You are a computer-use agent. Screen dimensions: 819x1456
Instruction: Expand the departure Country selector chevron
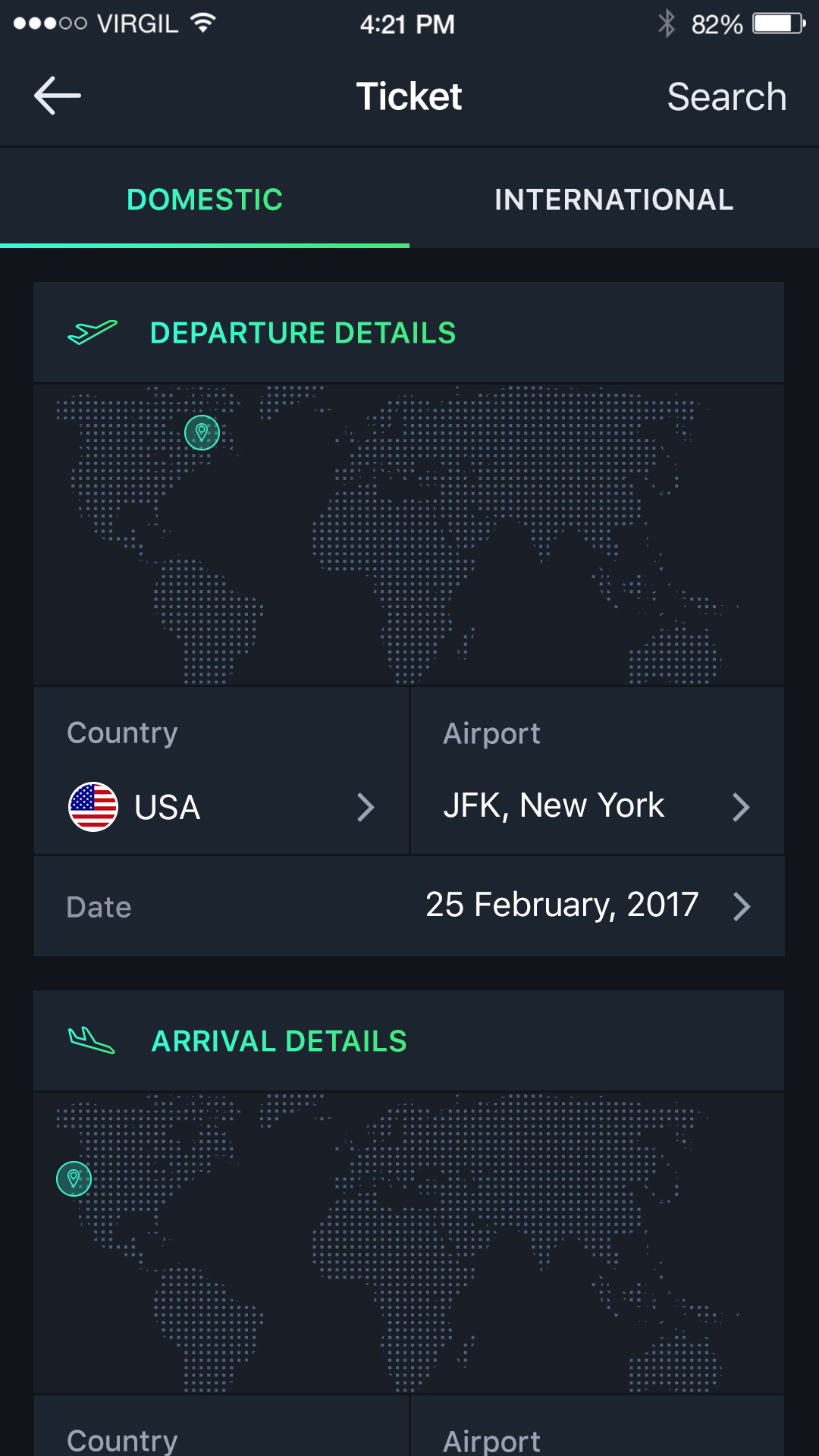coord(366,808)
